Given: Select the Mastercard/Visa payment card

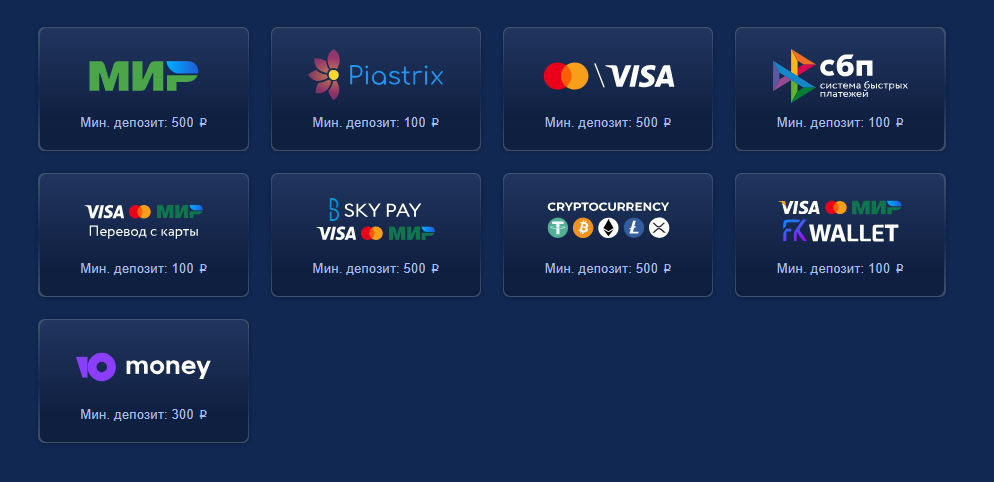Looking at the screenshot, I should [607, 89].
